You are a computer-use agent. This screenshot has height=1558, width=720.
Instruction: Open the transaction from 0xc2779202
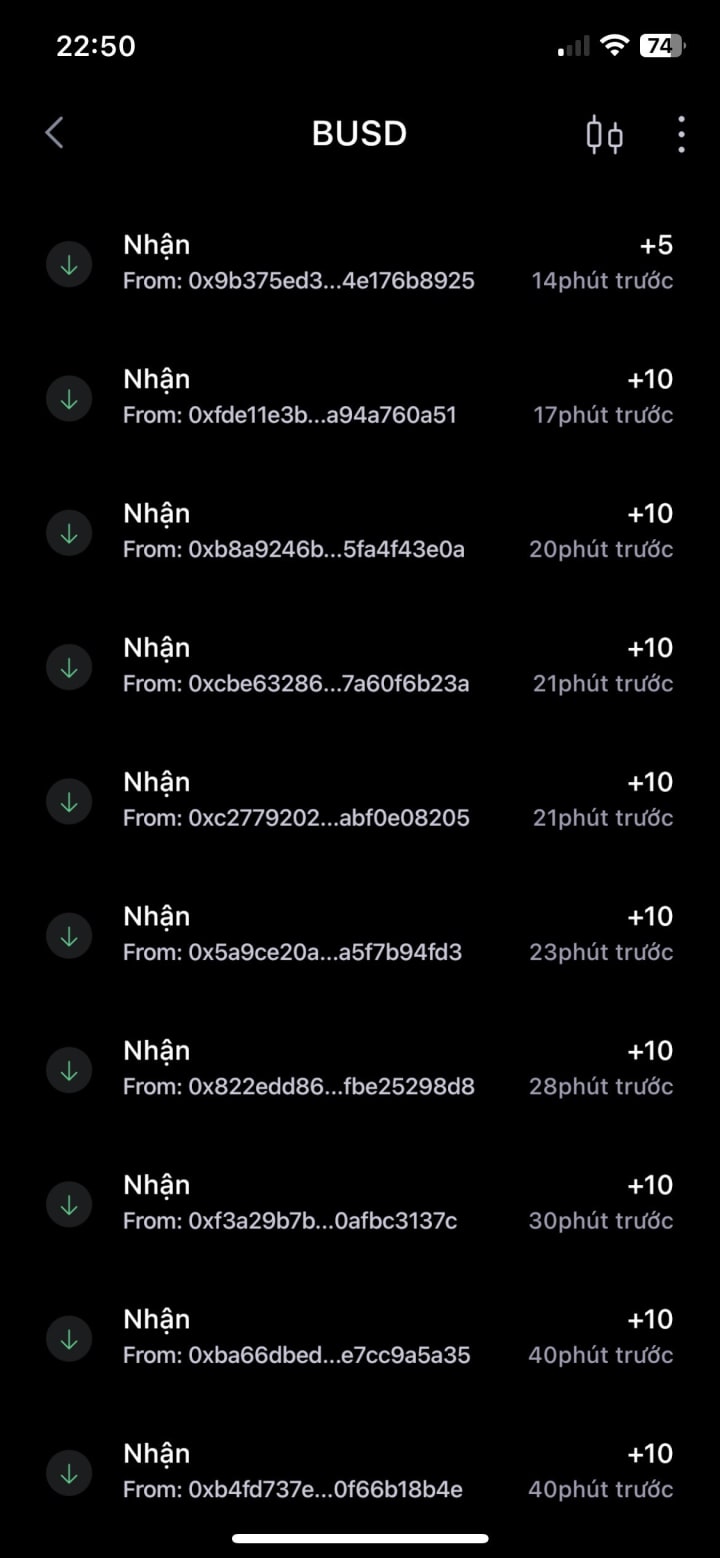360,799
